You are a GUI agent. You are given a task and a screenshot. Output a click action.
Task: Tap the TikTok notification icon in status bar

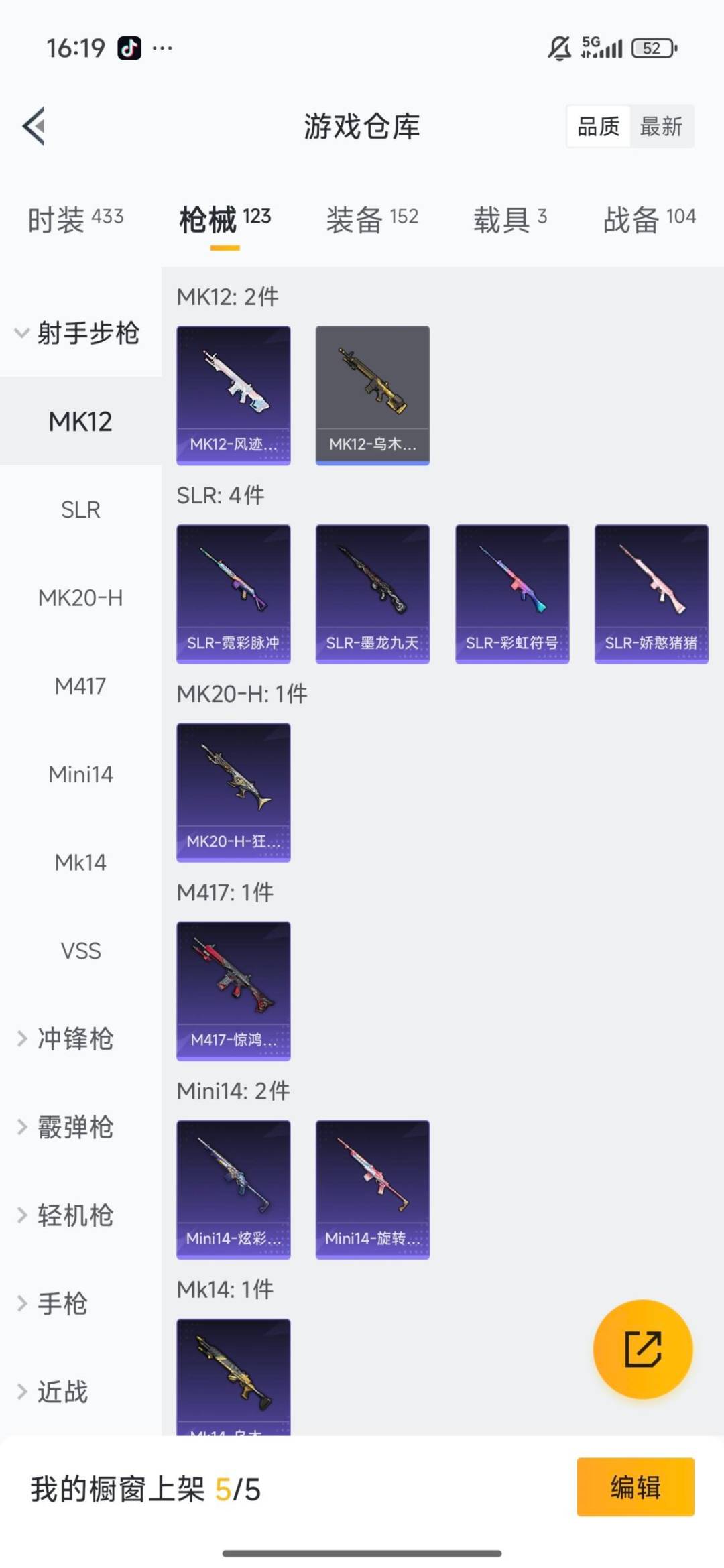click(x=130, y=48)
